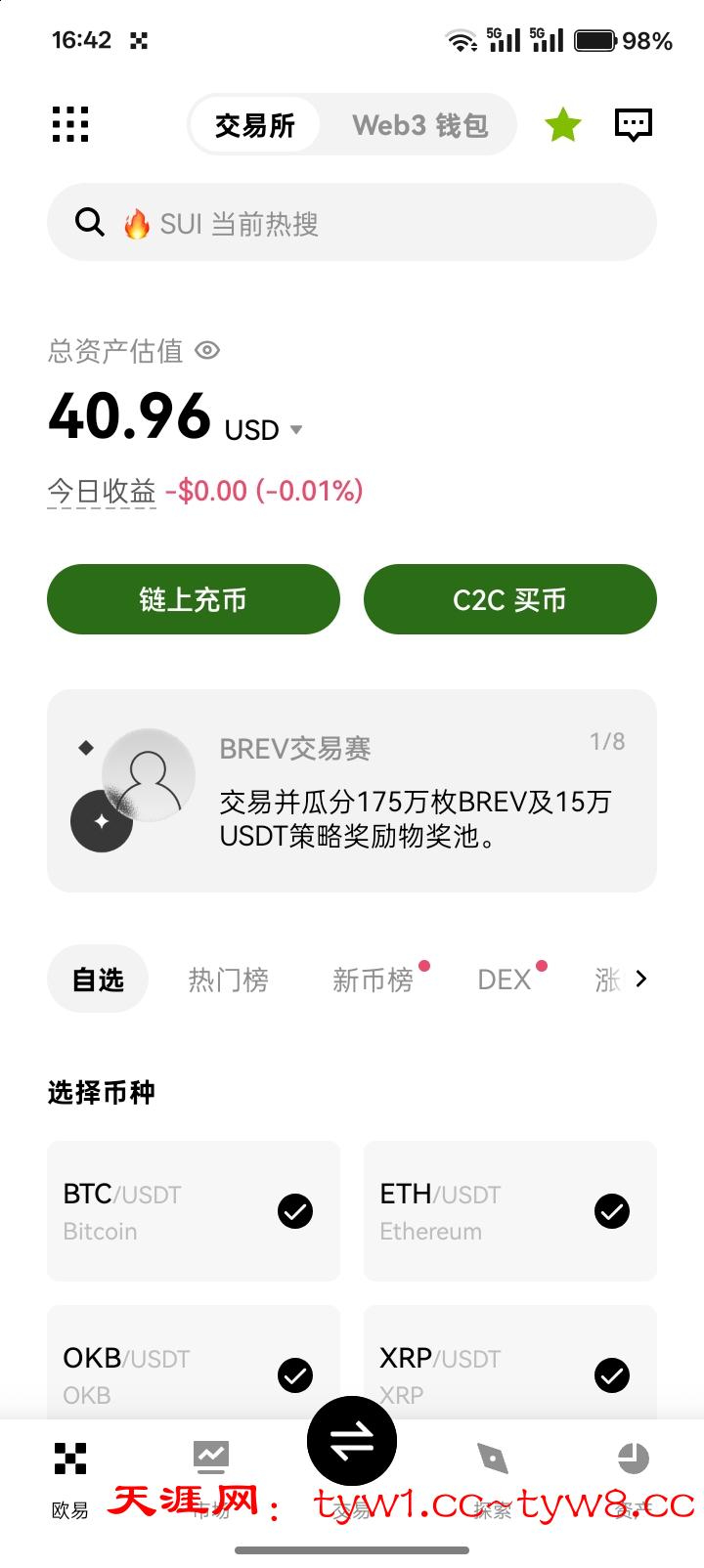Open the BREV交易赛 banner
This screenshot has width=704, height=1568.
point(352,791)
